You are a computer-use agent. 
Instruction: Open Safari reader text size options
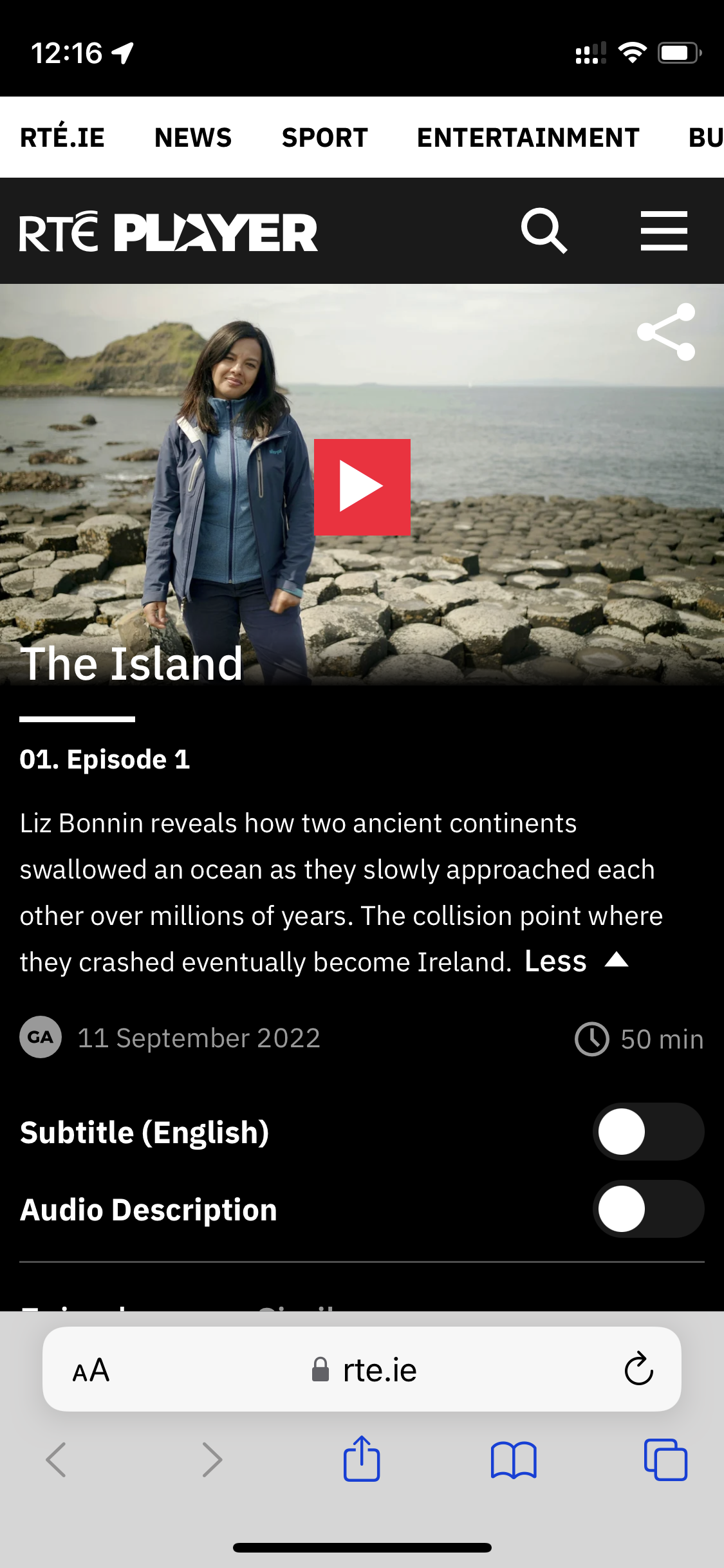[91, 1370]
